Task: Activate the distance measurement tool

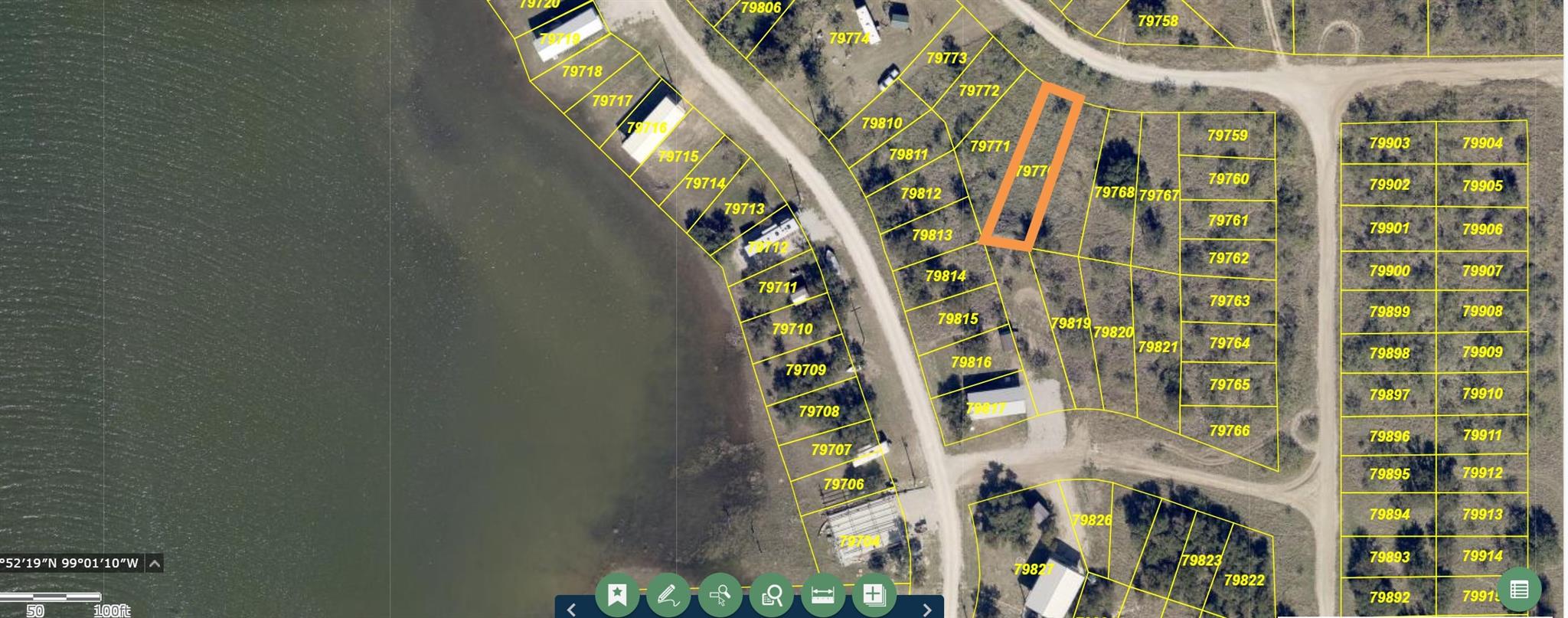Action: coord(823,594)
